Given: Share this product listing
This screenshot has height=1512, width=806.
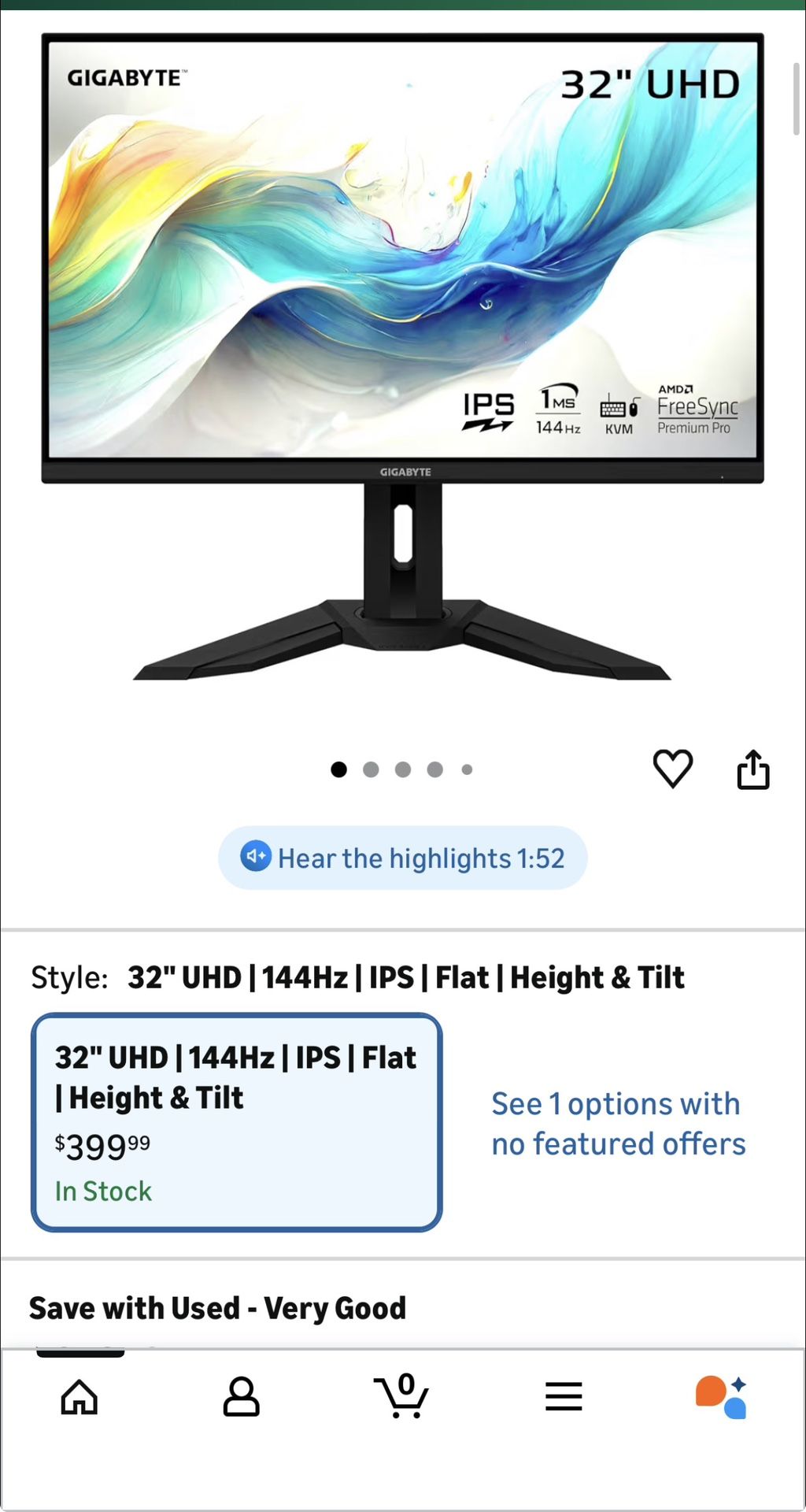Looking at the screenshot, I should coord(753,769).
